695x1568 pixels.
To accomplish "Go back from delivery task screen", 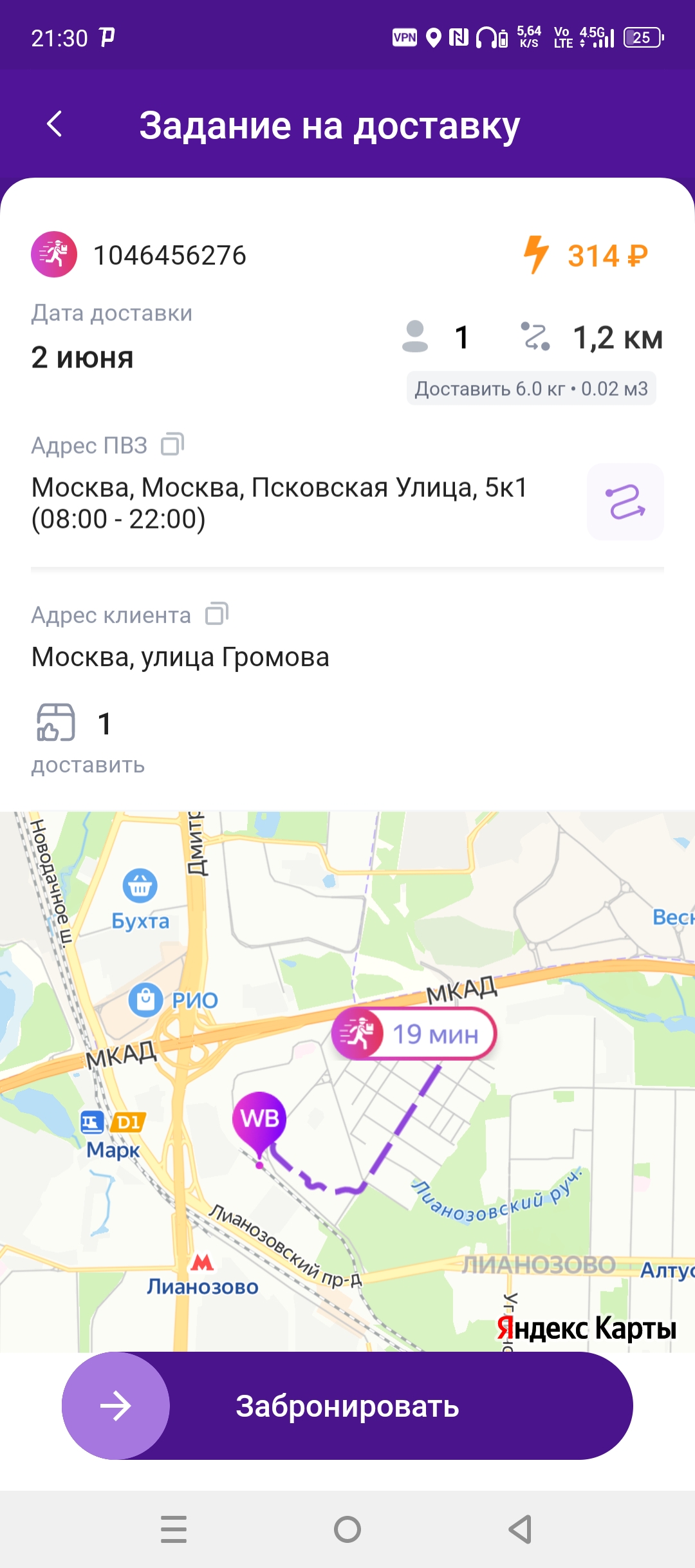I will (x=55, y=124).
